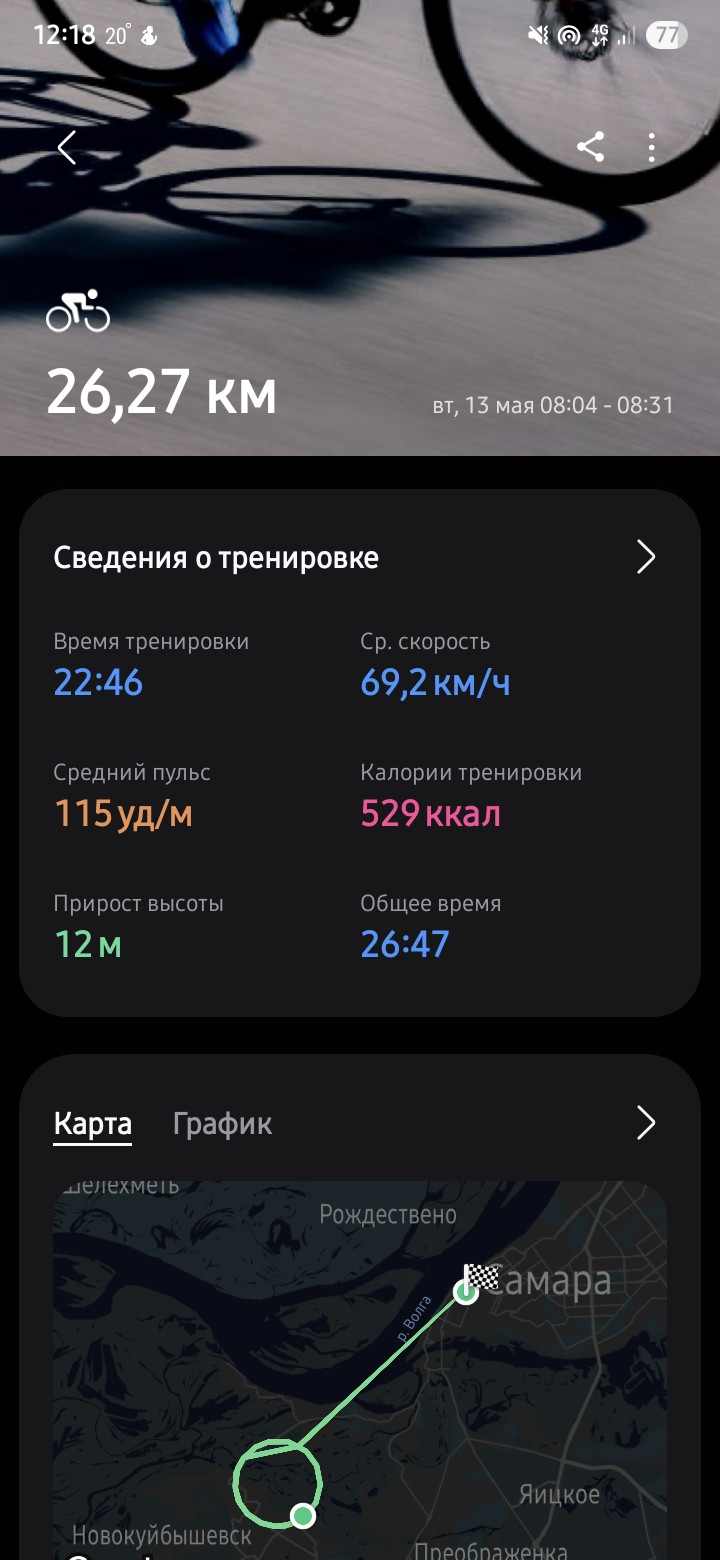The width and height of the screenshot is (720, 1560).
Task: Share this cycling workout
Action: point(591,148)
